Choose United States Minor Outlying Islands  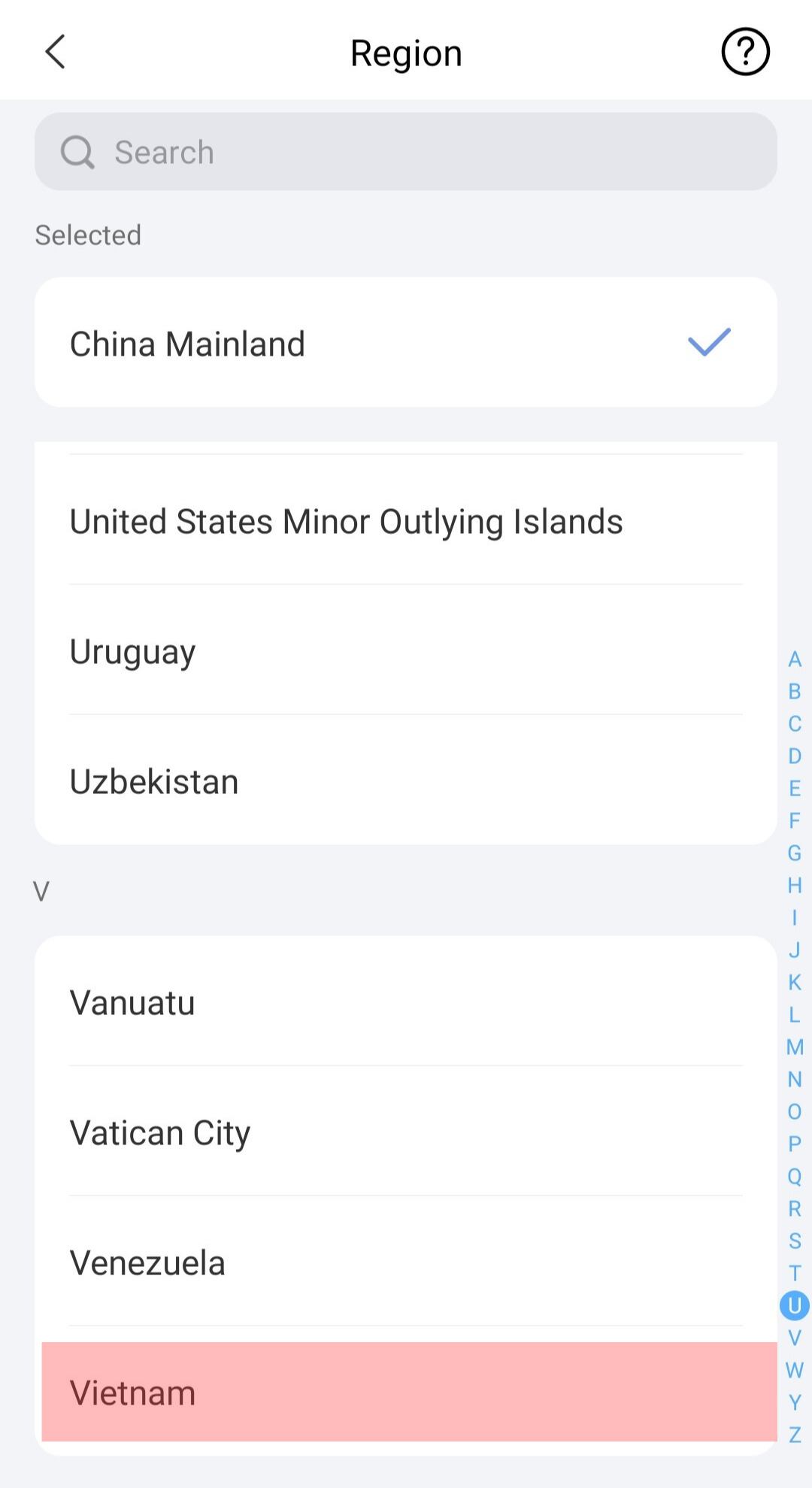click(x=406, y=521)
